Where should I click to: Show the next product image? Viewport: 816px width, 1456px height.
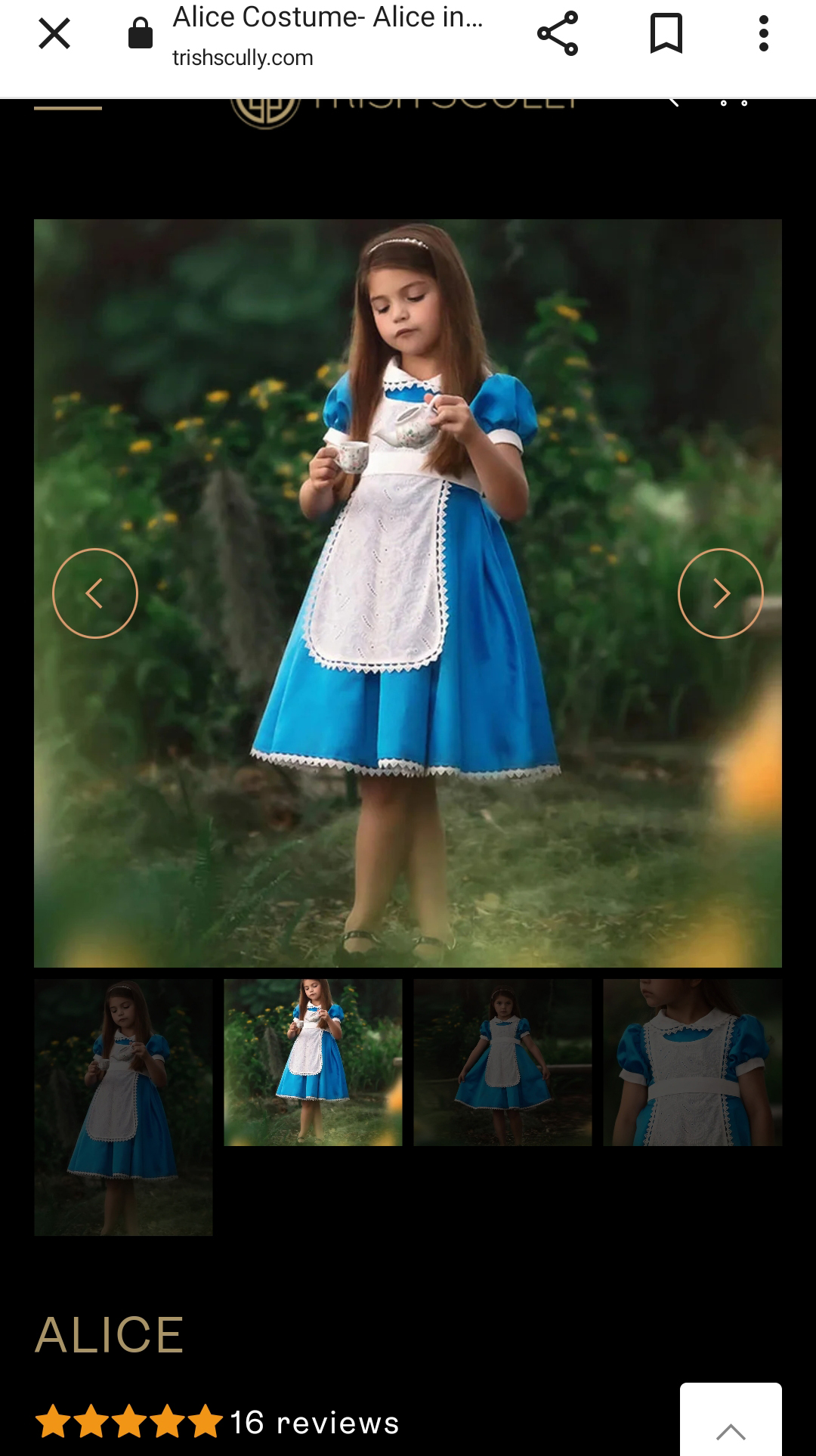click(x=721, y=593)
